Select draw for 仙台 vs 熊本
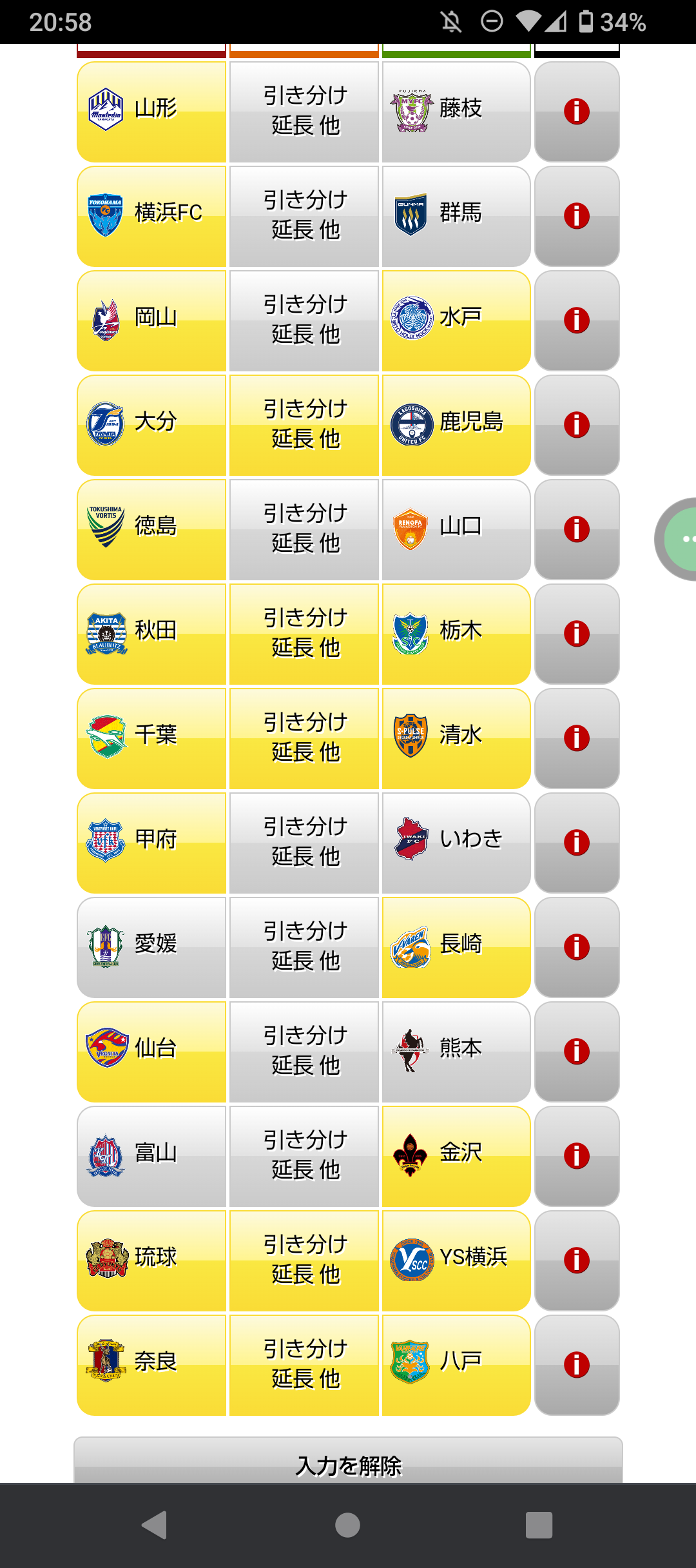Image resolution: width=696 pixels, height=1568 pixels. [x=304, y=1052]
